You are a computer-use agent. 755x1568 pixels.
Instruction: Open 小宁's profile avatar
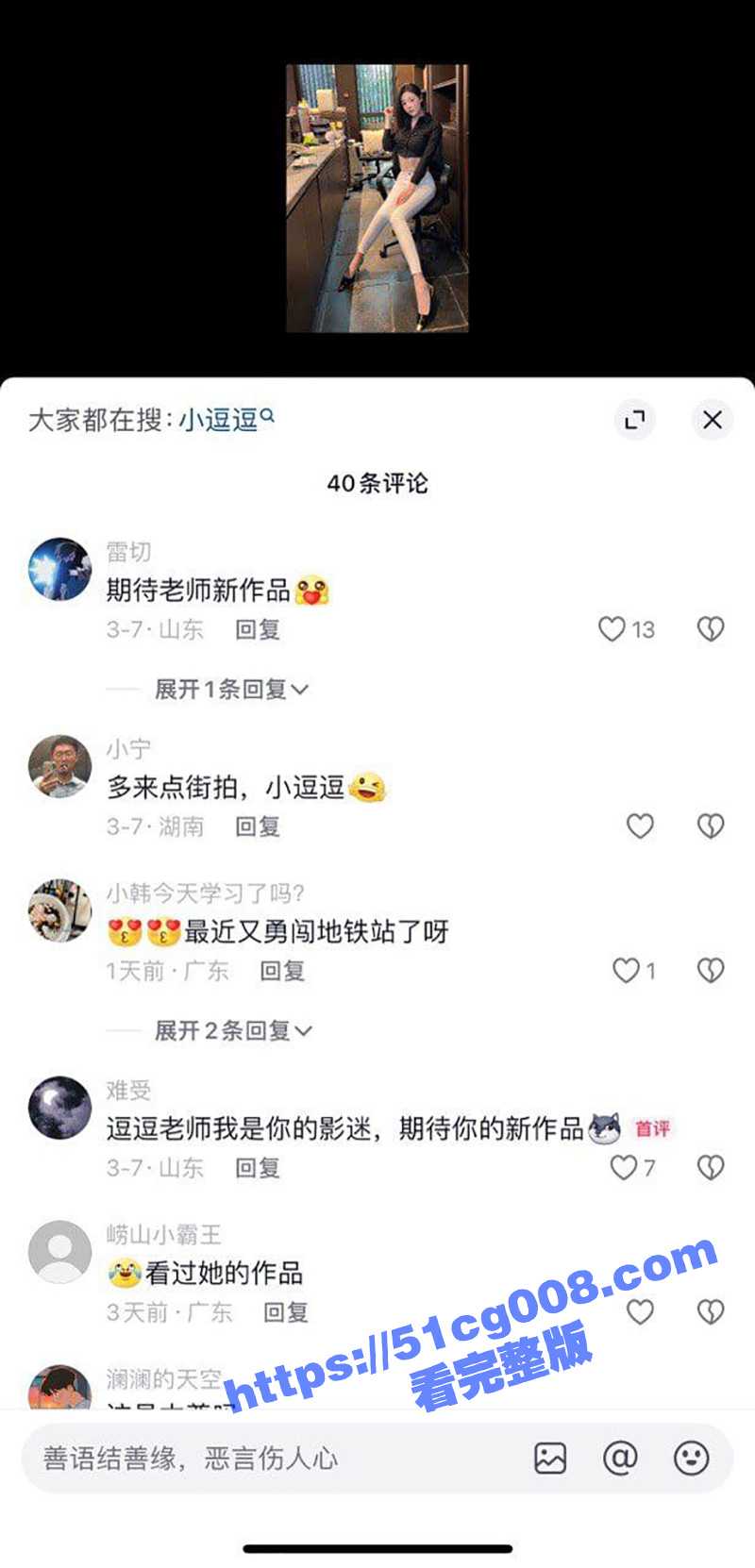point(59,766)
